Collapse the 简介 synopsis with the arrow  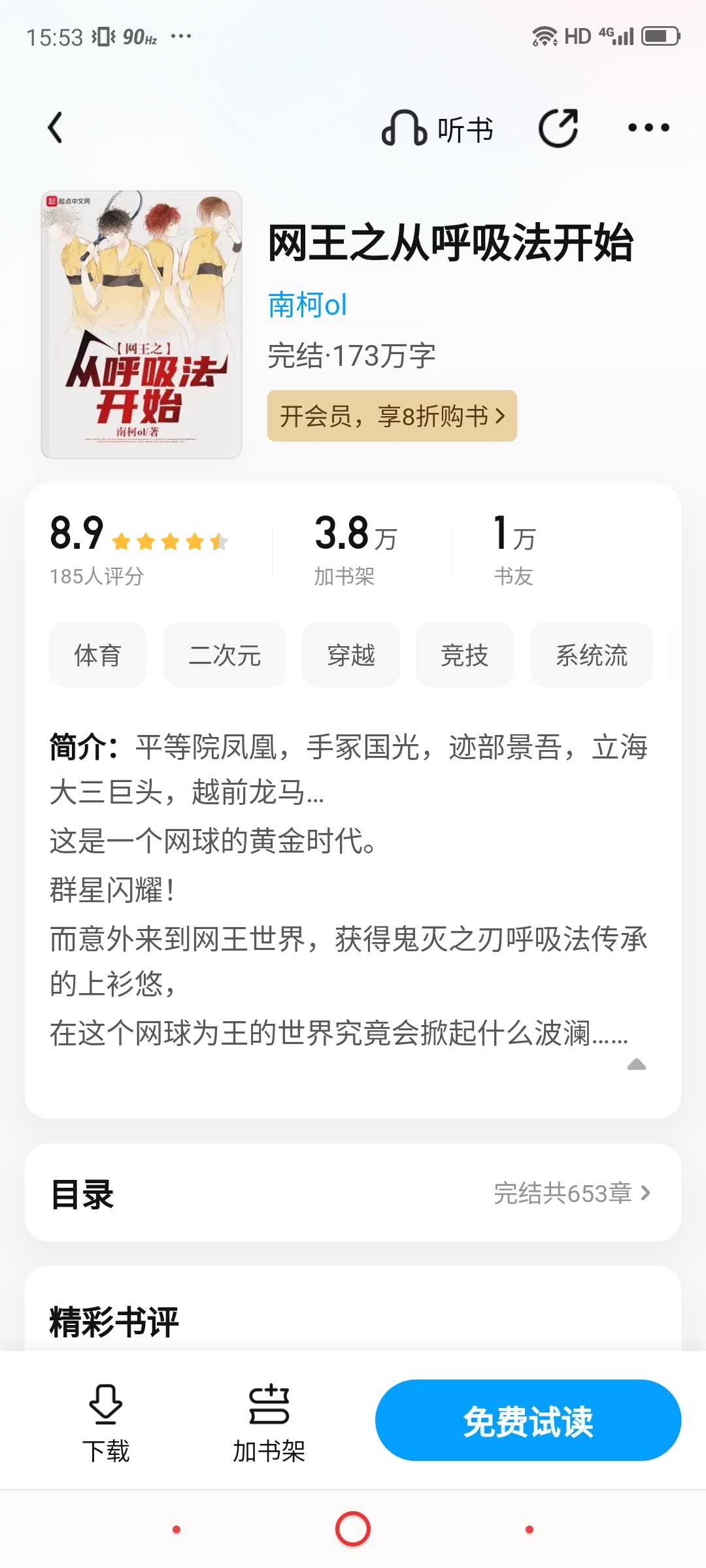pos(636,1065)
